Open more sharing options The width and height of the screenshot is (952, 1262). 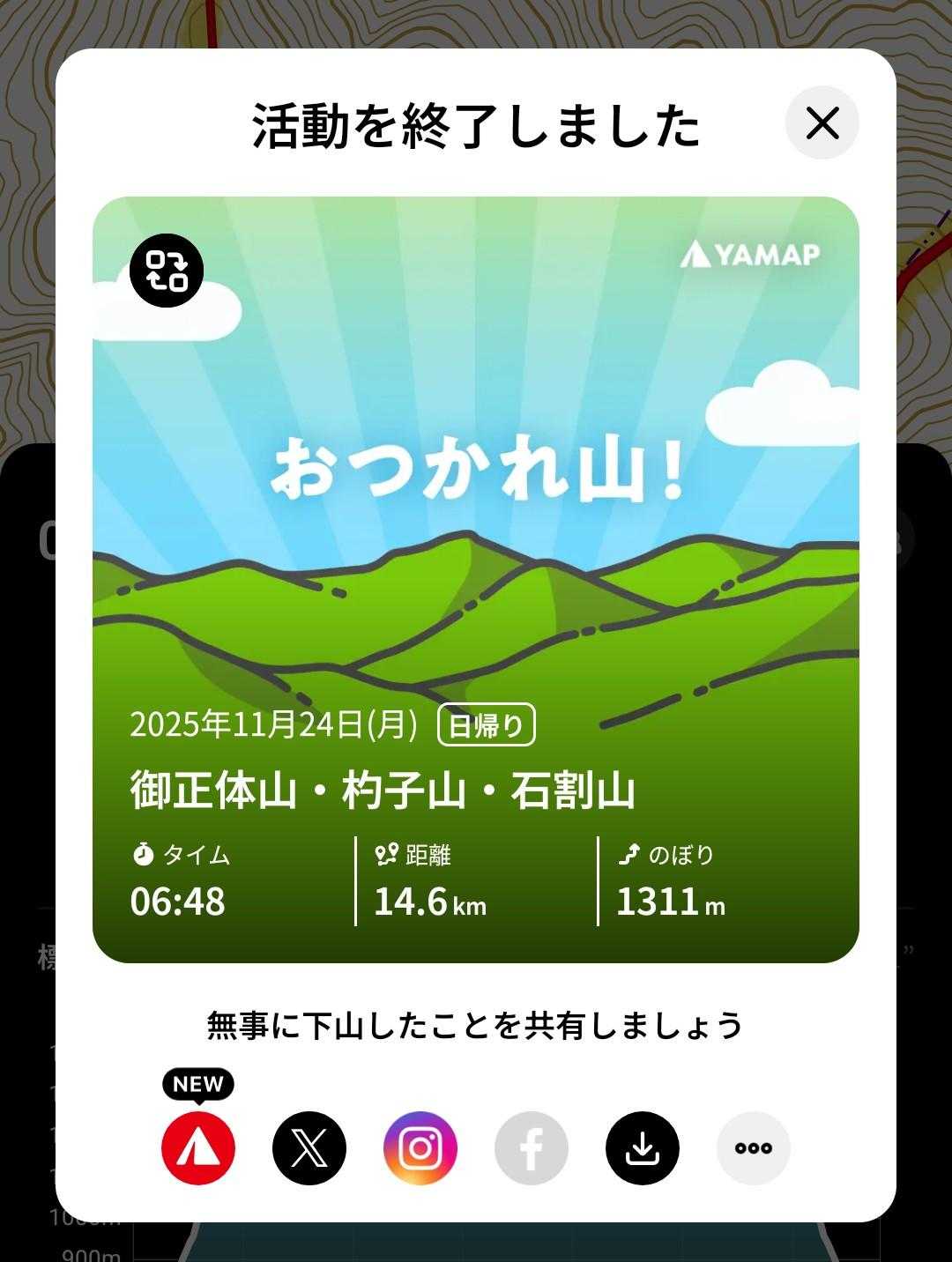(x=754, y=1148)
